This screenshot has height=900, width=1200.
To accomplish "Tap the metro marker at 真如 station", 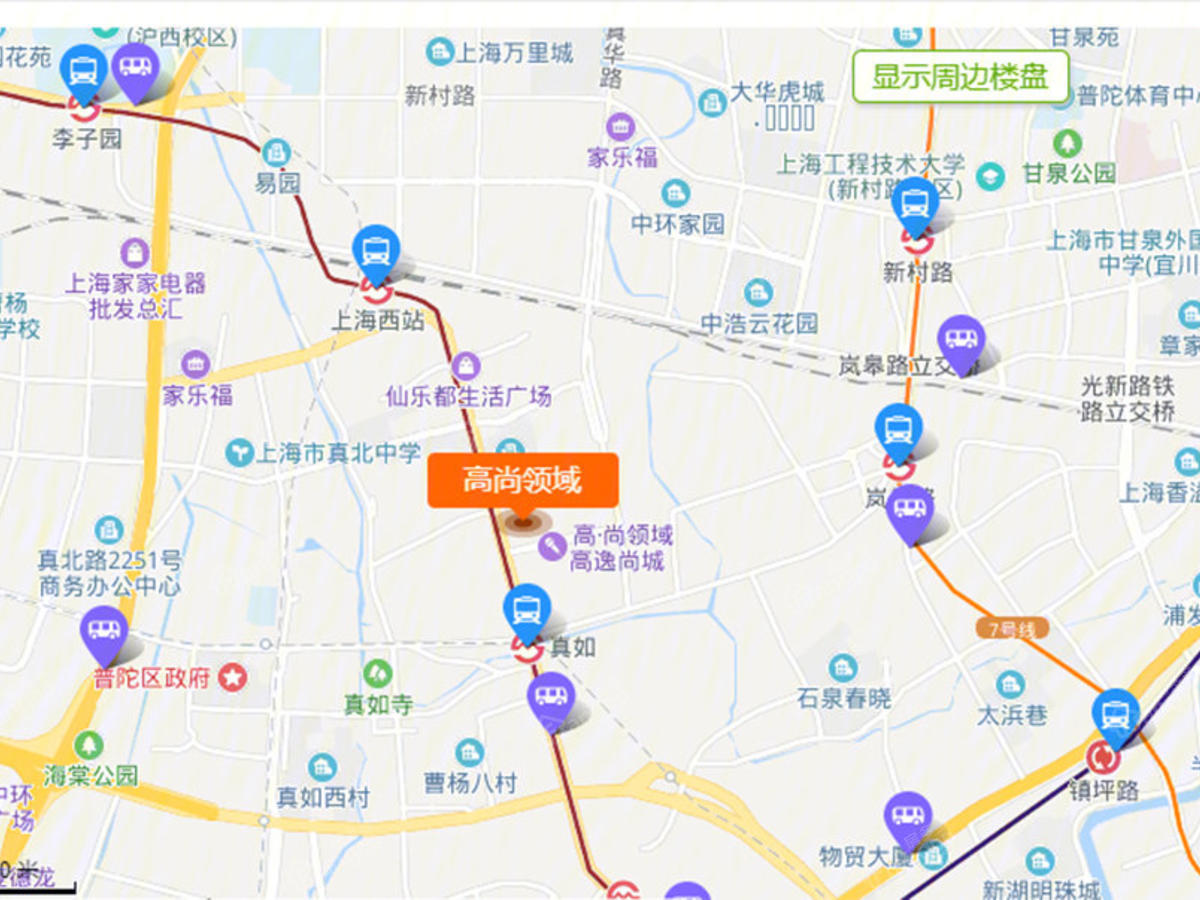I will coord(526,610).
